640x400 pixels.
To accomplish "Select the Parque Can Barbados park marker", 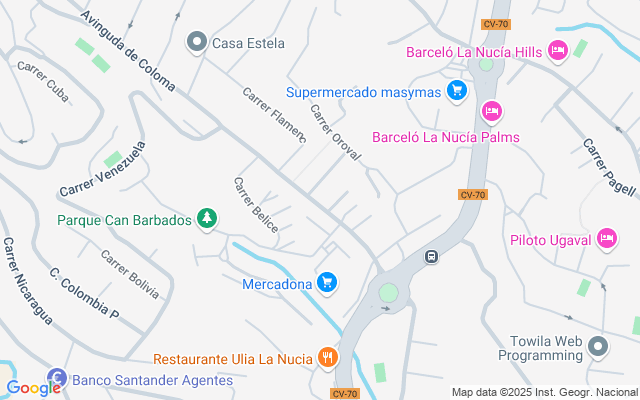I will 207,219.
